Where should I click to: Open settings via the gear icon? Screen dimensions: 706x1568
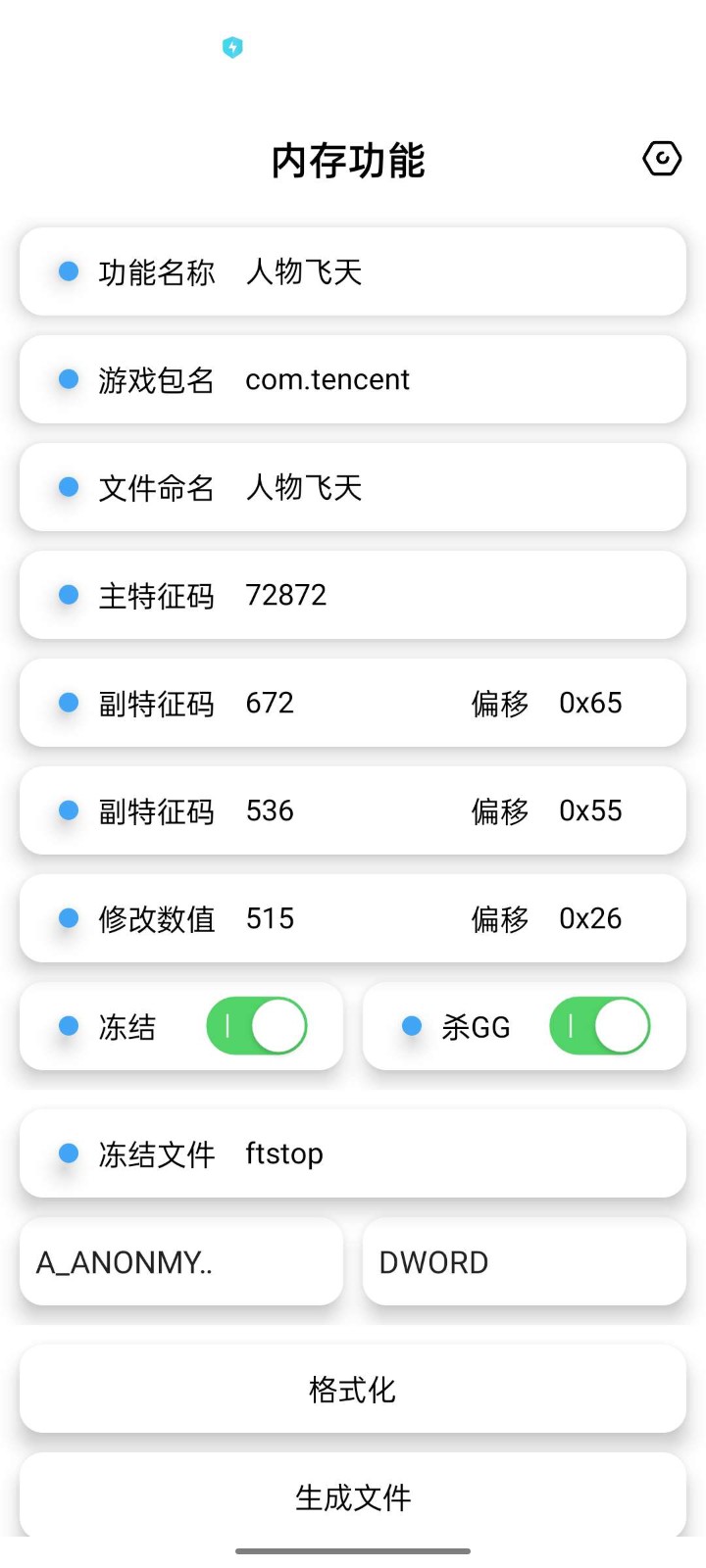click(662, 158)
